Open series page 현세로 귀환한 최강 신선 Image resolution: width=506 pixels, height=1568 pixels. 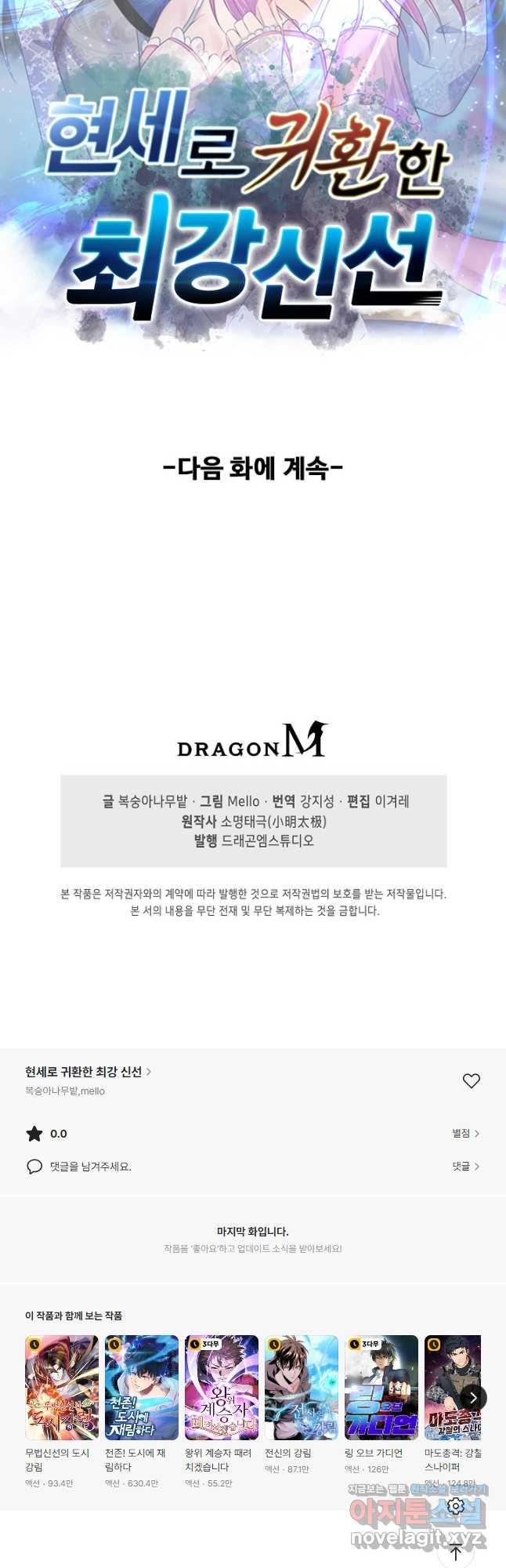88,1072
